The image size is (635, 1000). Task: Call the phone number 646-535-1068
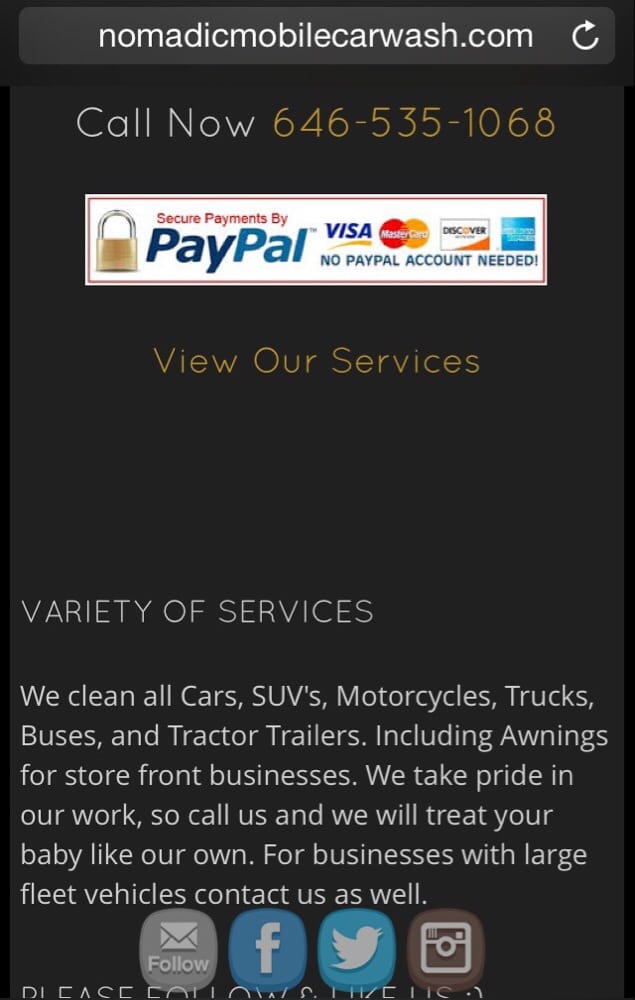[x=414, y=124]
